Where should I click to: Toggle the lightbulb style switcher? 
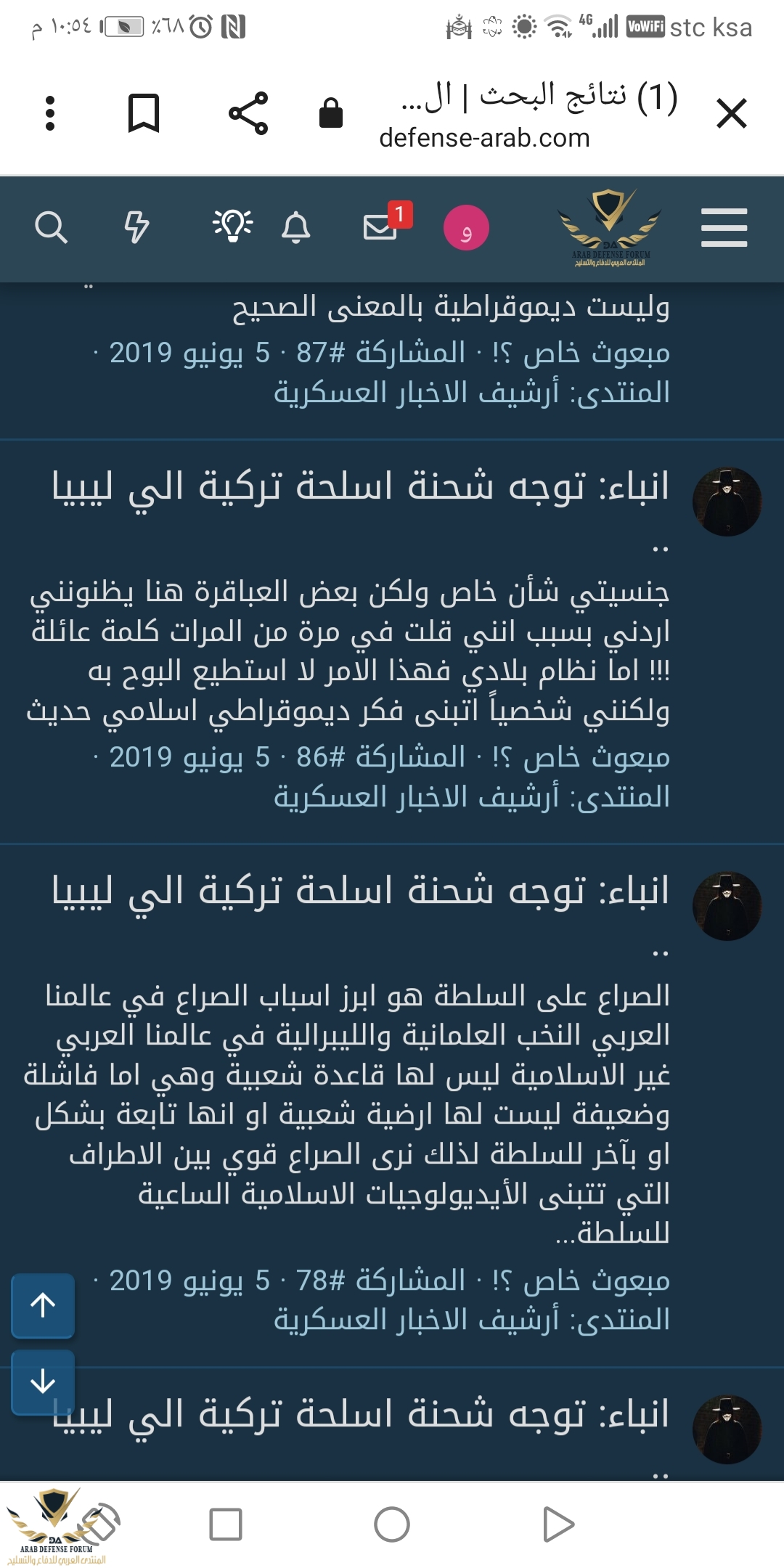[232, 226]
